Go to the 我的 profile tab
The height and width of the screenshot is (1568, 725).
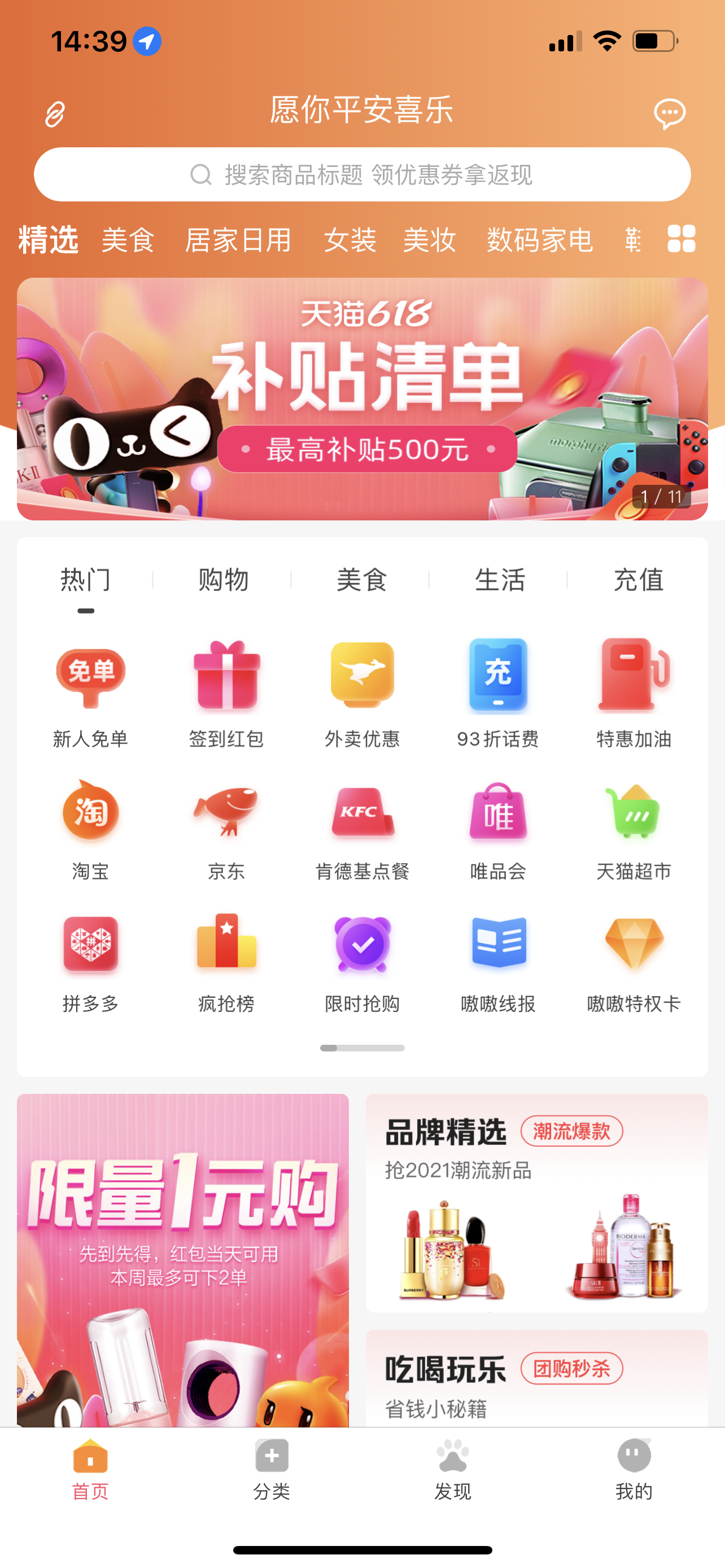pyautogui.click(x=634, y=1468)
